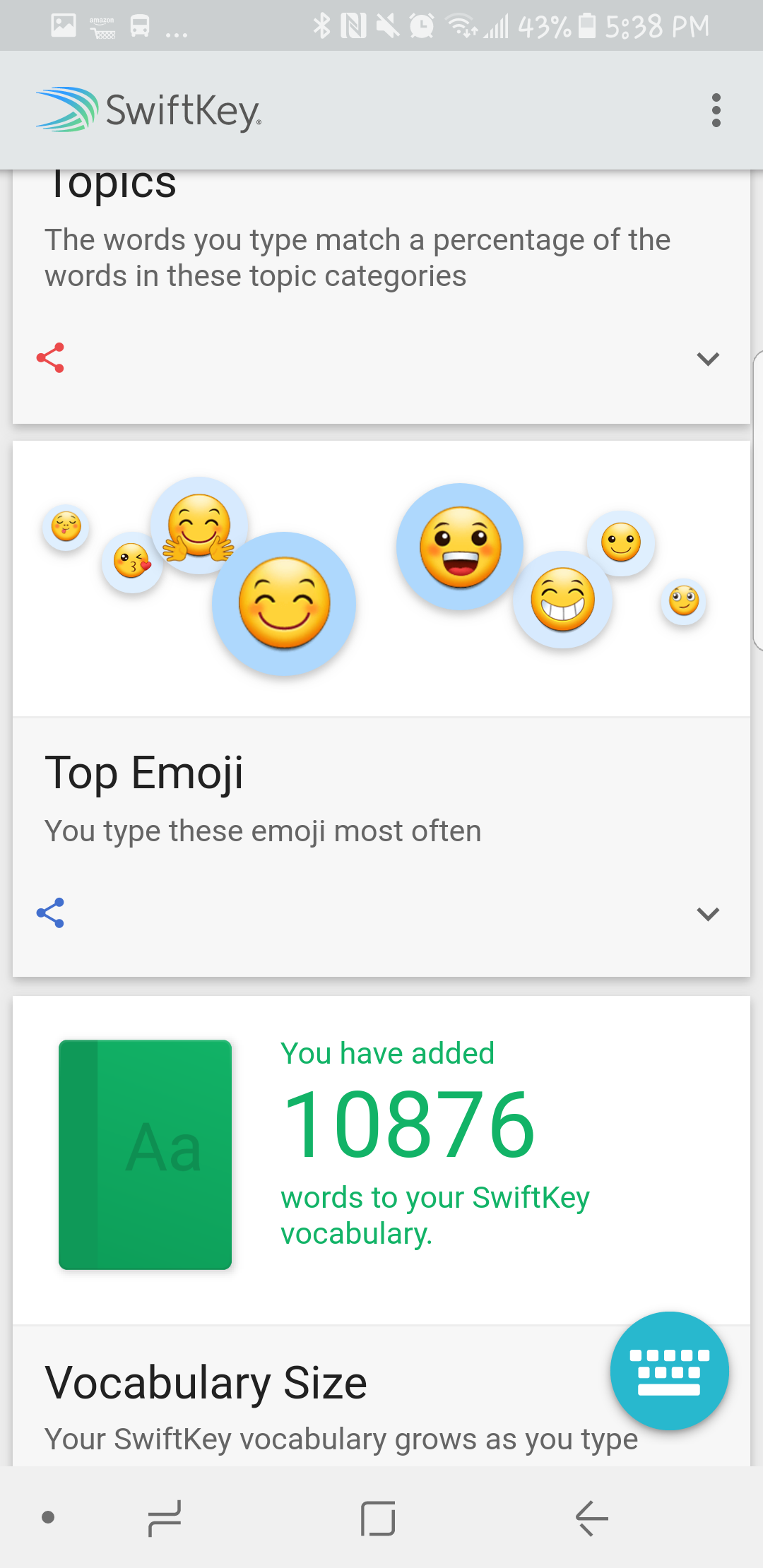The height and width of the screenshot is (1568, 763).
Task: Open recent apps from the navigation bar
Action: [165, 1518]
